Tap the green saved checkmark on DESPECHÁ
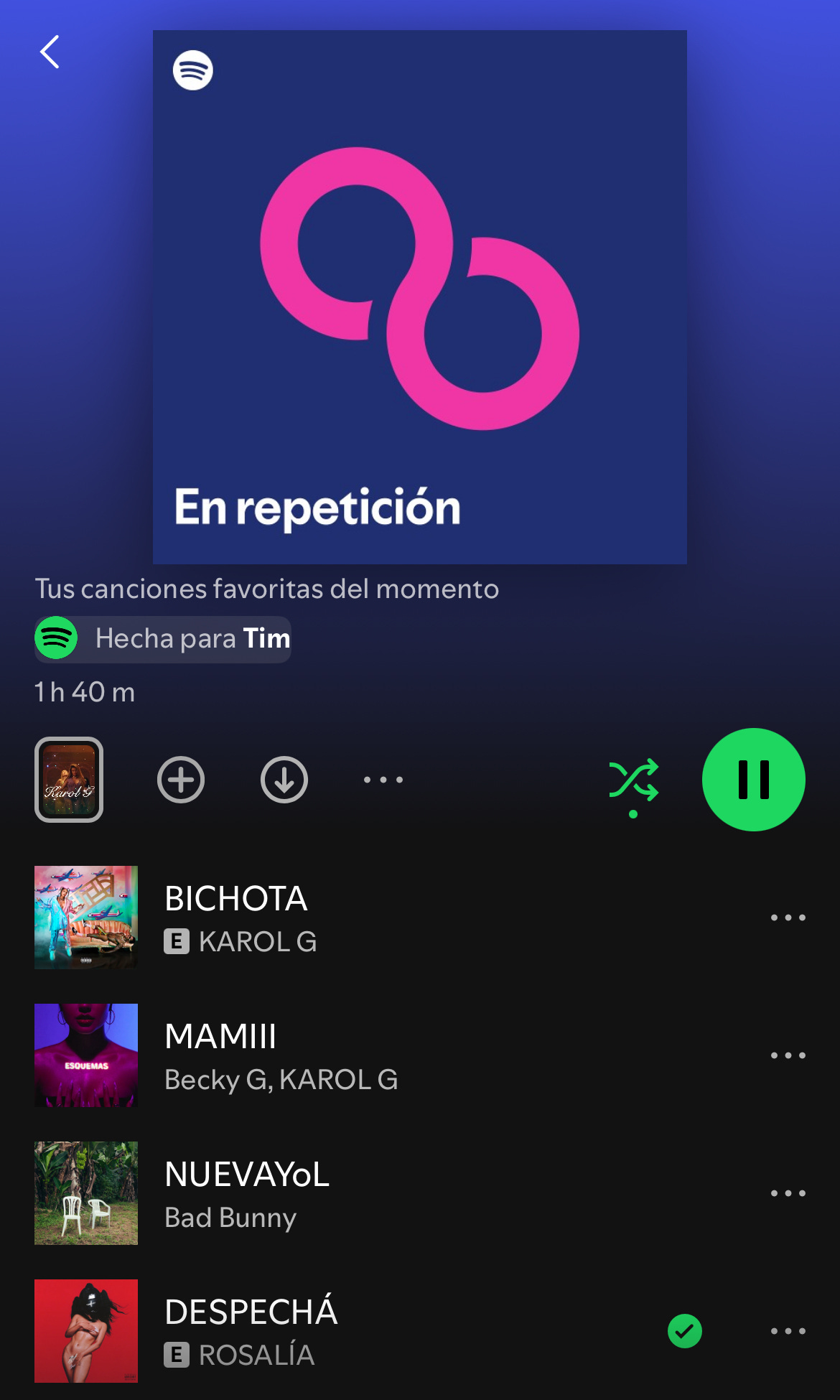840x1400 pixels. (684, 1331)
